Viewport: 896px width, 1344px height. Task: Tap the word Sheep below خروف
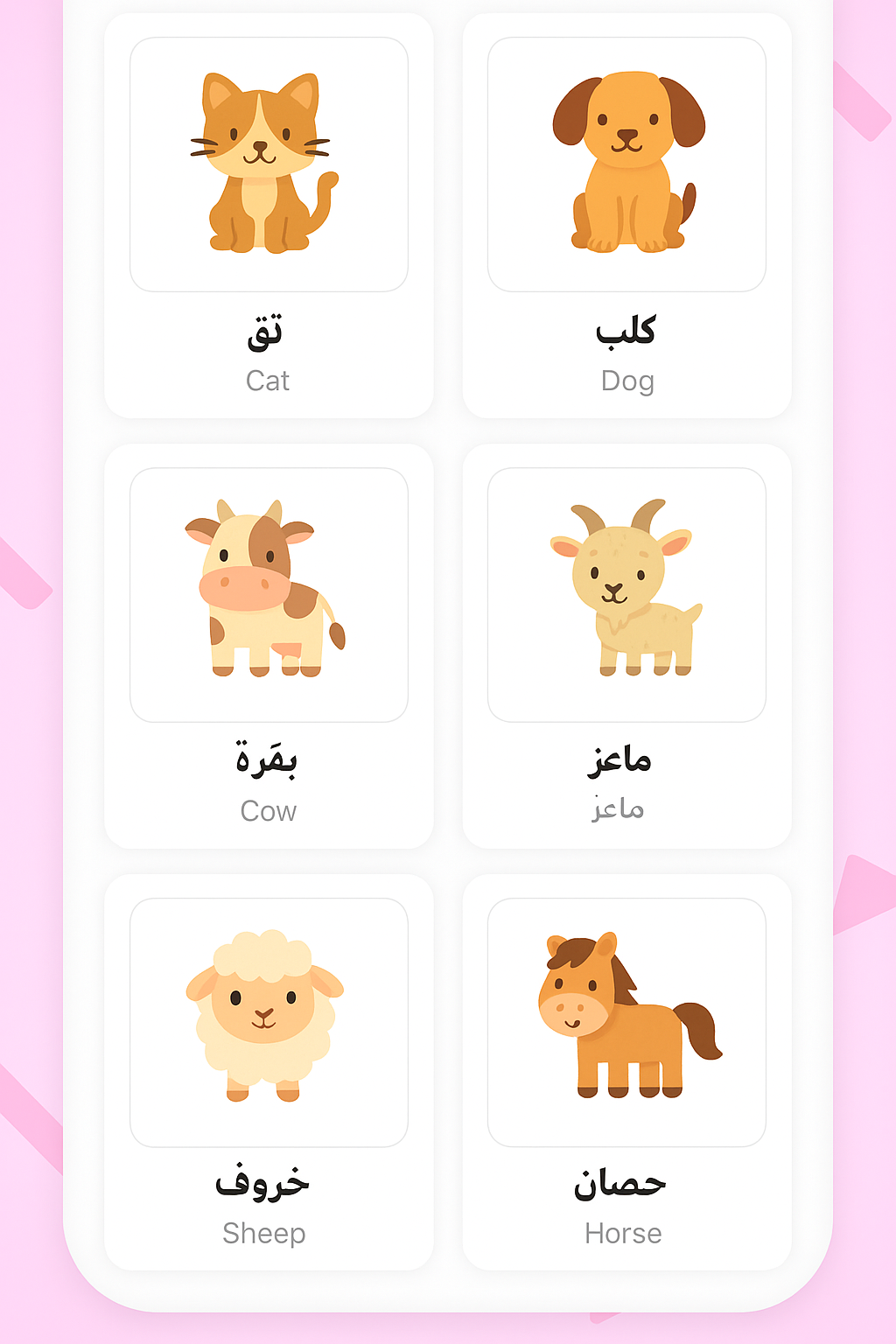coord(263,1233)
